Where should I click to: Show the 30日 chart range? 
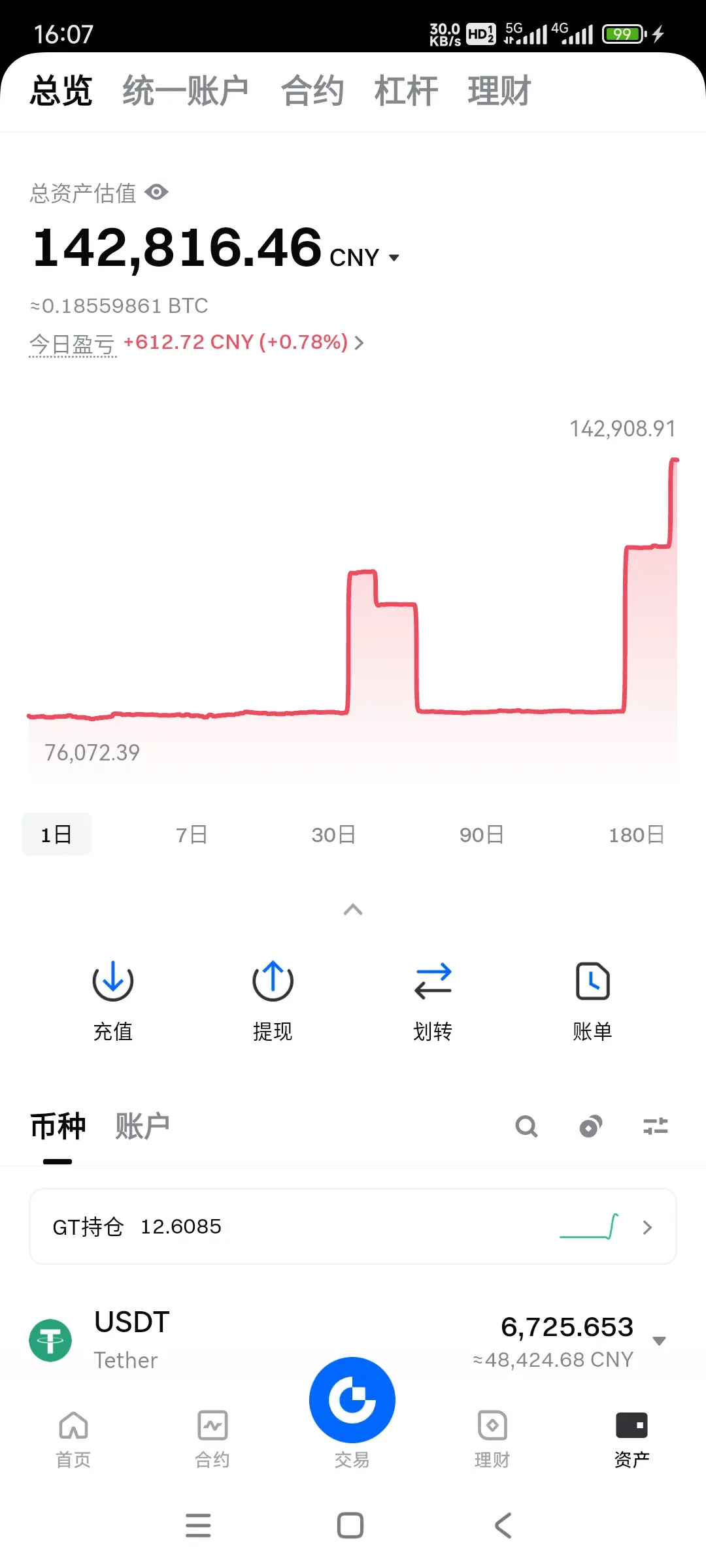[x=333, y=834]
